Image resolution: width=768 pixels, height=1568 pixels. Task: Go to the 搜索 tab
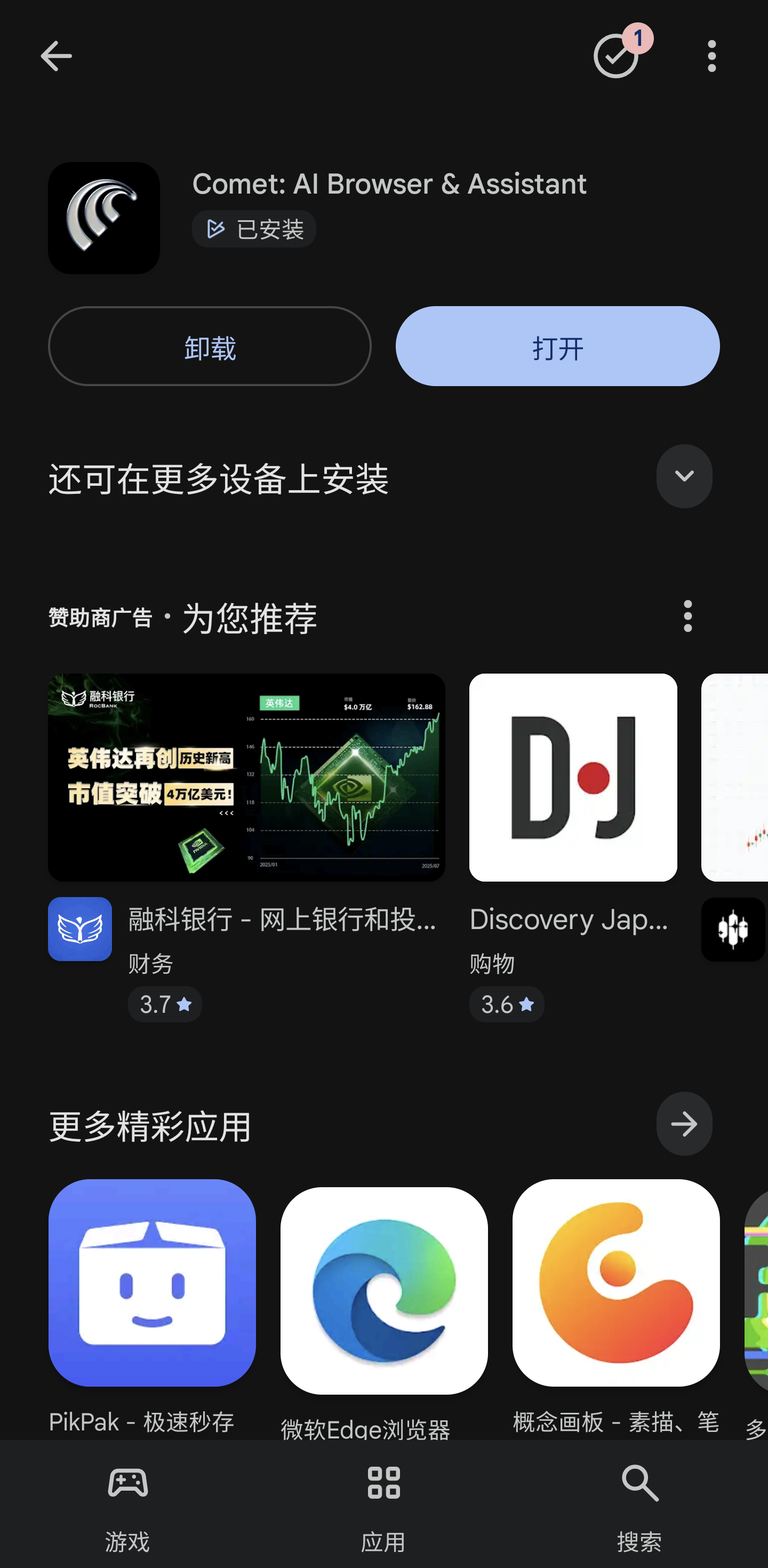click(x=639, y=1502)
